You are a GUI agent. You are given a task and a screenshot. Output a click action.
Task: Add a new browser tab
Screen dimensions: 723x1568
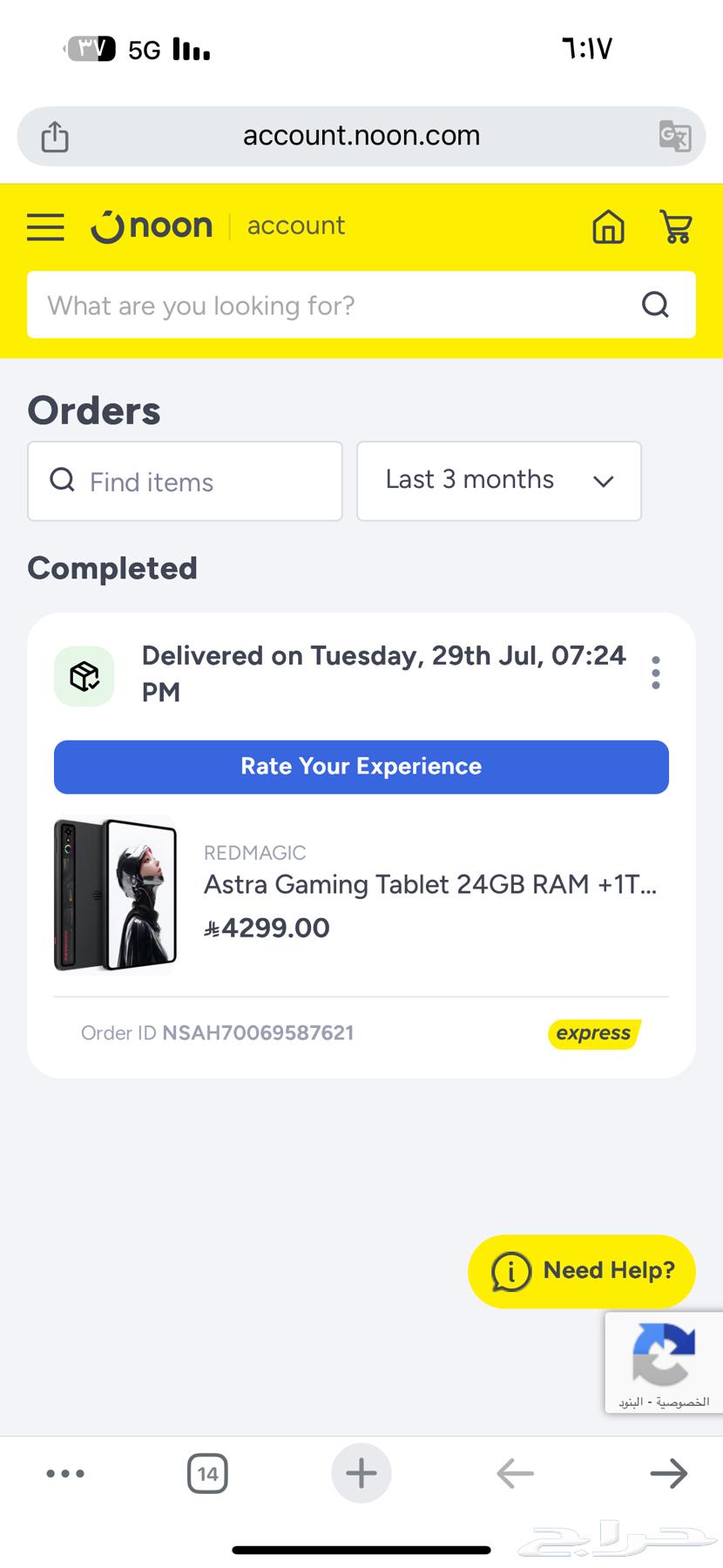pos(361,1473)
